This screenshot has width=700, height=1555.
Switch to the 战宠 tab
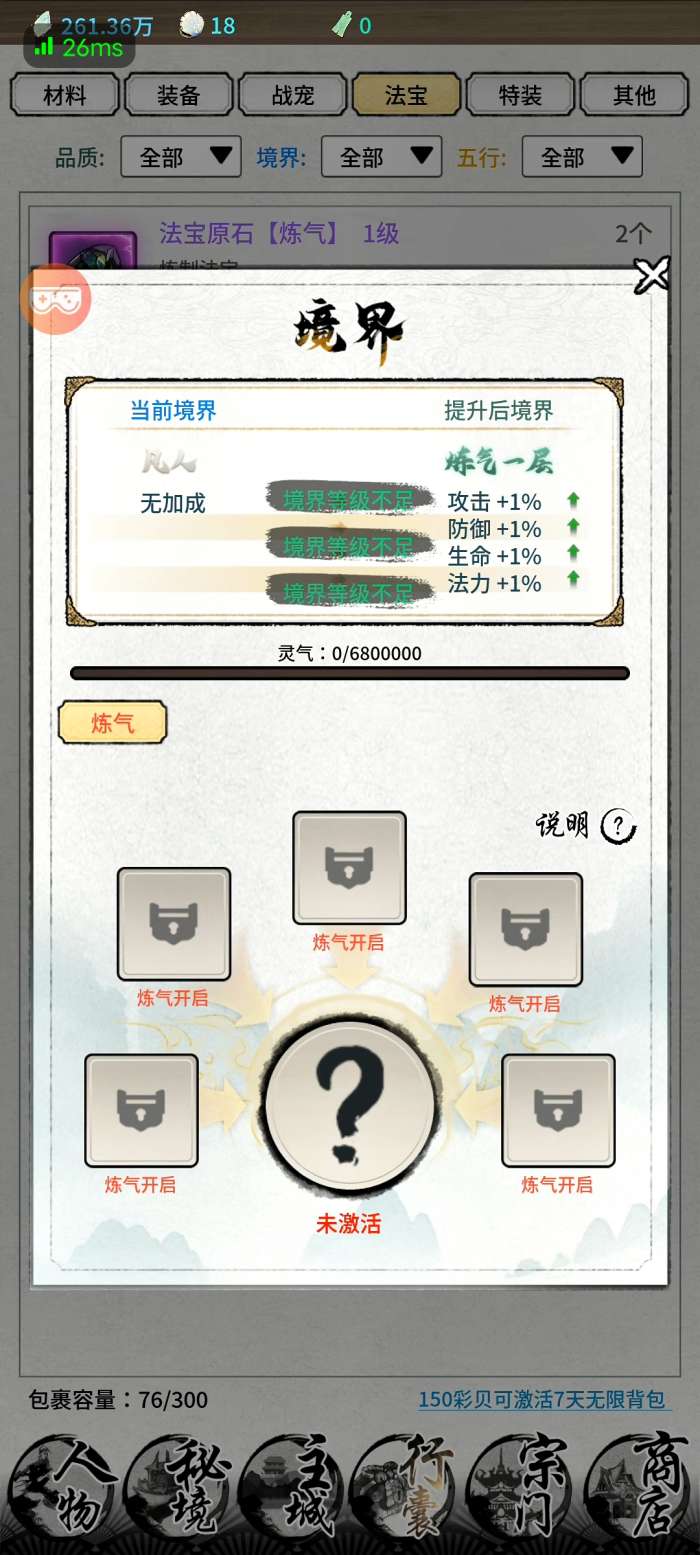tap(293, 96)
